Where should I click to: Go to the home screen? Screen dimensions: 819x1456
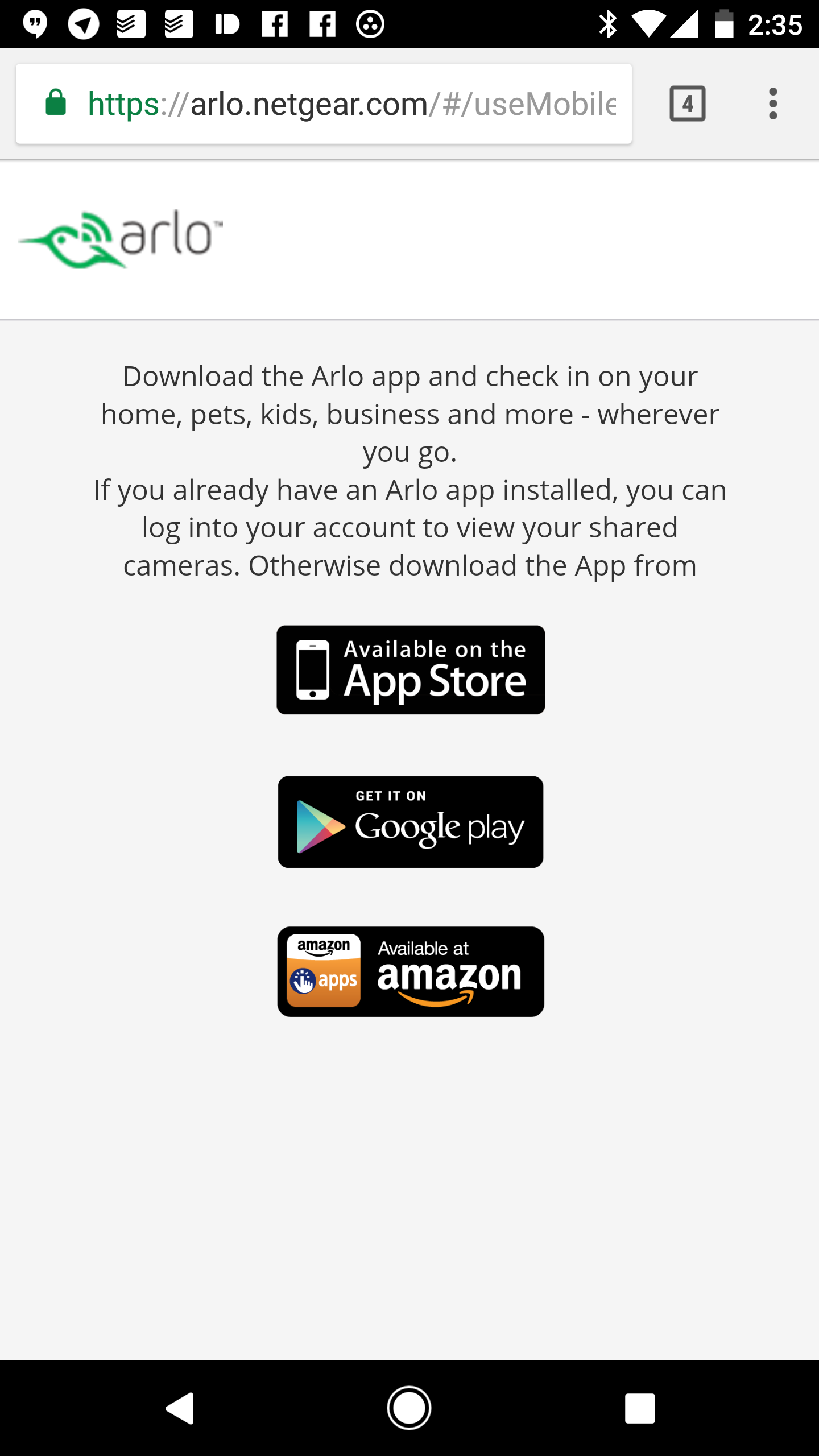pos(409,1408)
